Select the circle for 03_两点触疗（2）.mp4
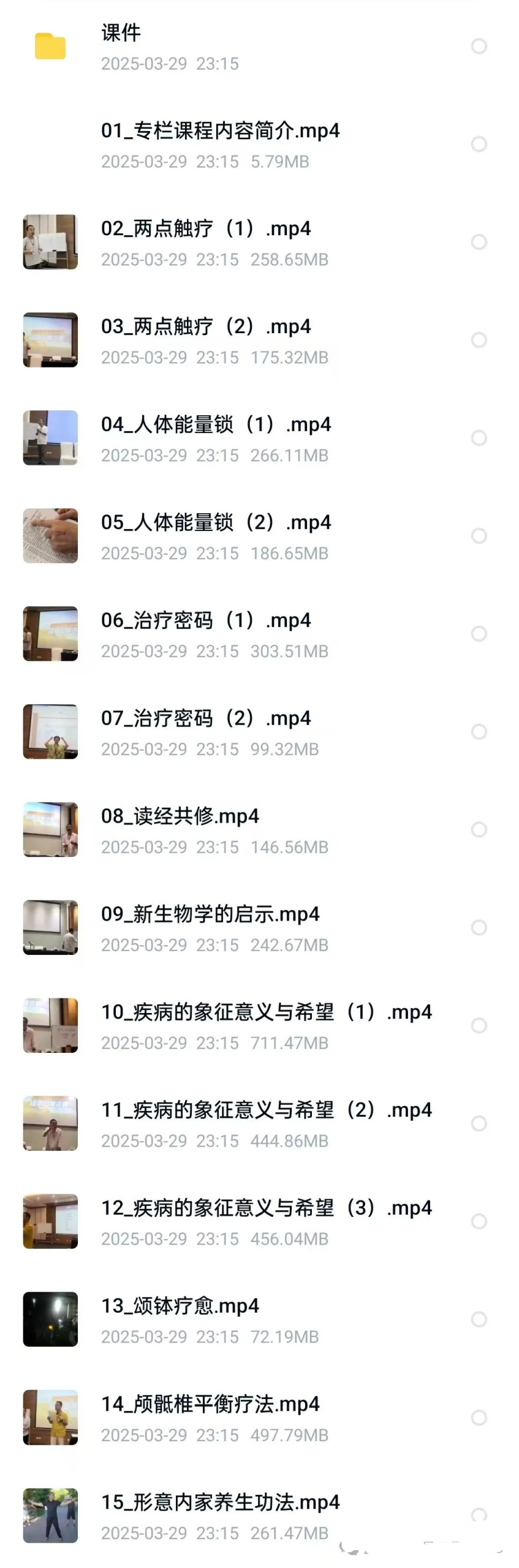This screenshot has height=1568, width=519. click(x=479, y=340)
